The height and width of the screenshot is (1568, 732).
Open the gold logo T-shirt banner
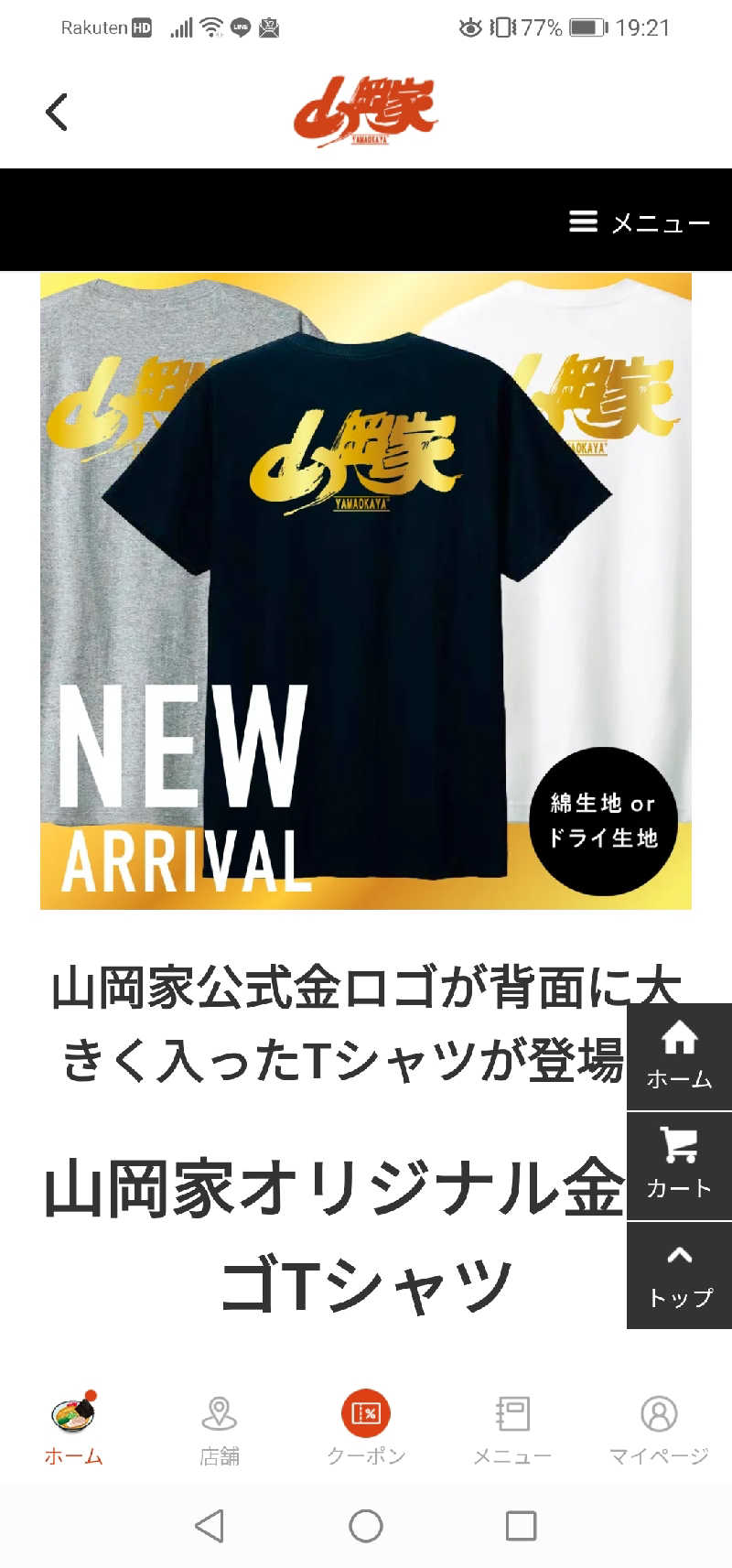[x=366, y=590]
